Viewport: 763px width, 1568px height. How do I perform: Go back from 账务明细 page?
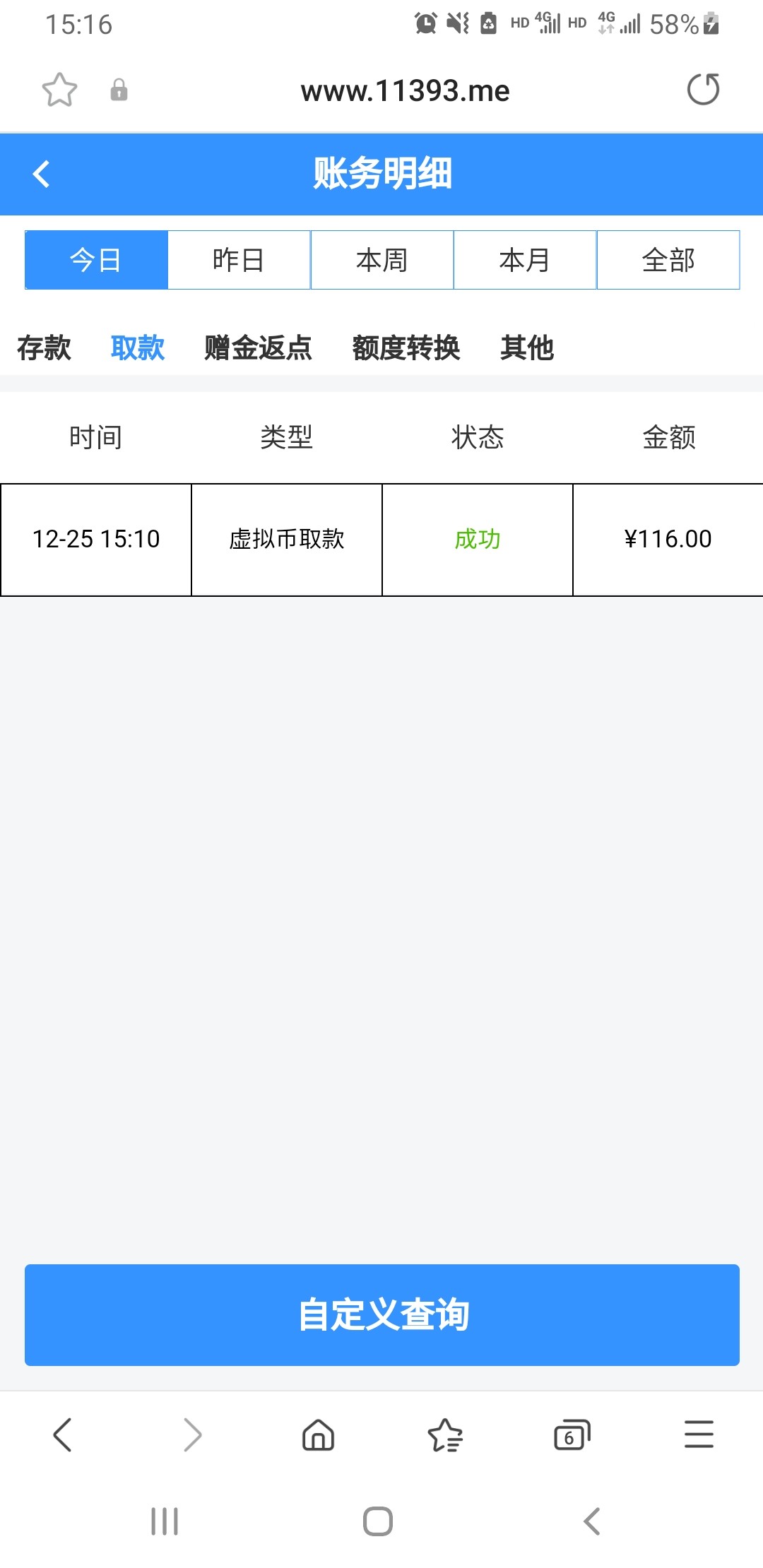tap(42, 174)
